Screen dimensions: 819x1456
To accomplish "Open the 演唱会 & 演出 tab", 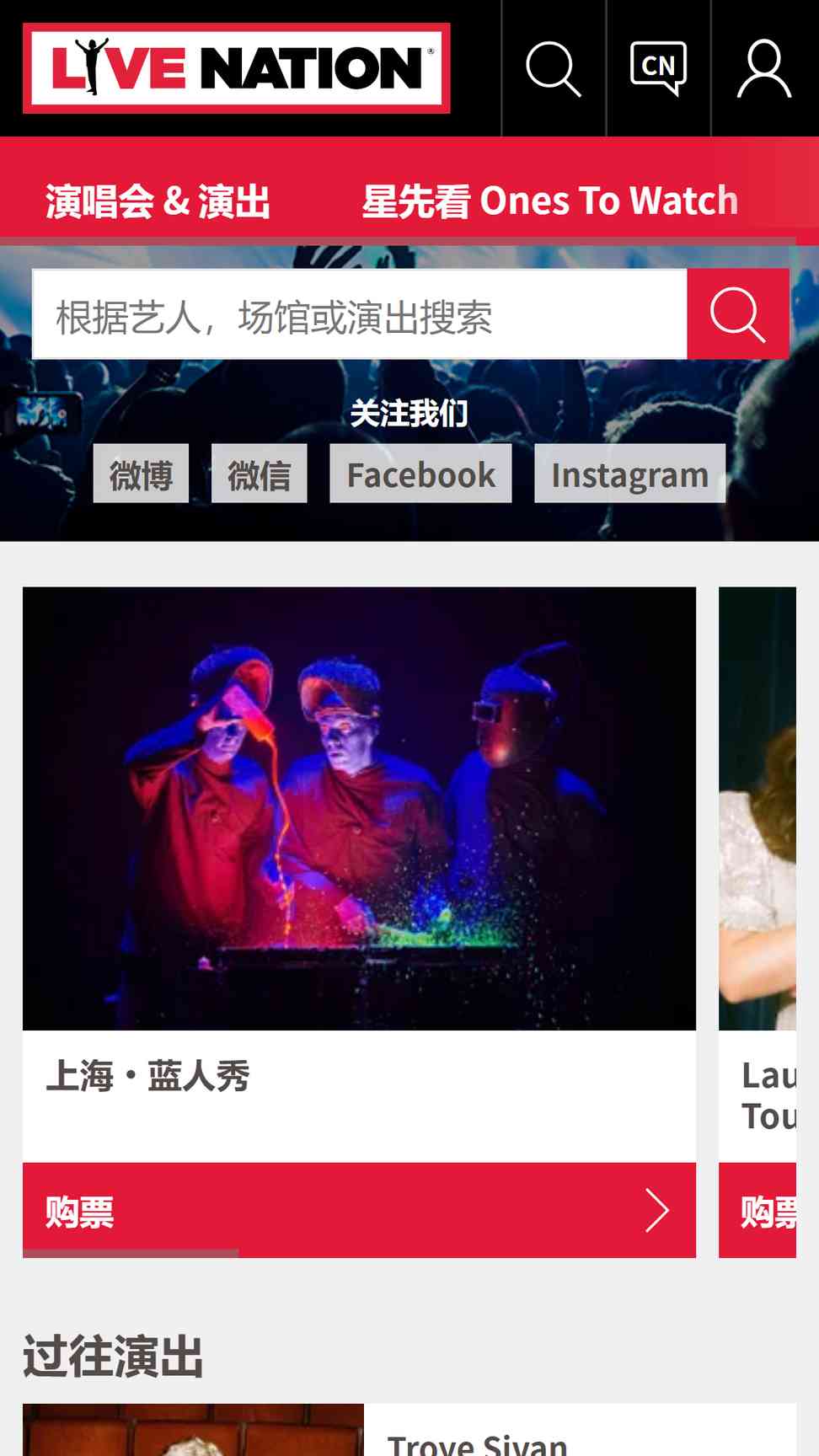I will click(158, 201).
